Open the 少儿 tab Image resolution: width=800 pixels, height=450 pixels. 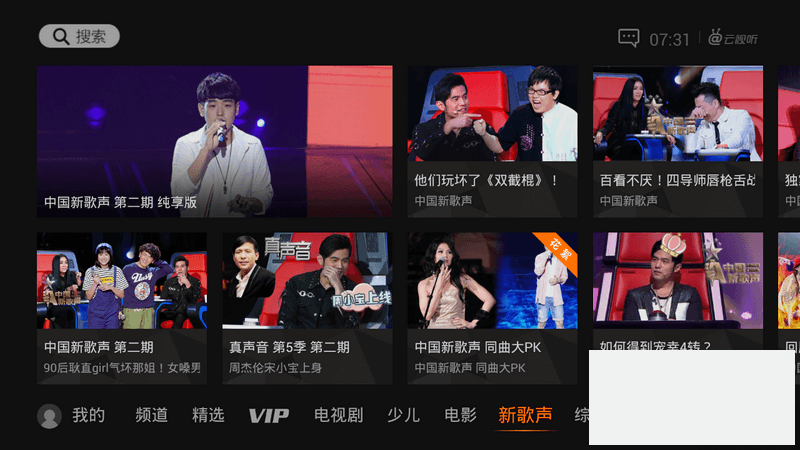coord(403,415)
